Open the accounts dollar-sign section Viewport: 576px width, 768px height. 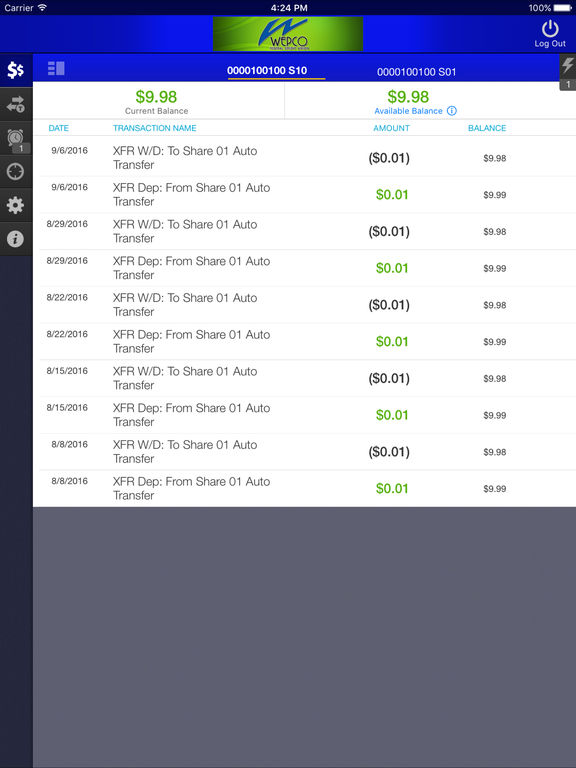(x=16, y=71)
